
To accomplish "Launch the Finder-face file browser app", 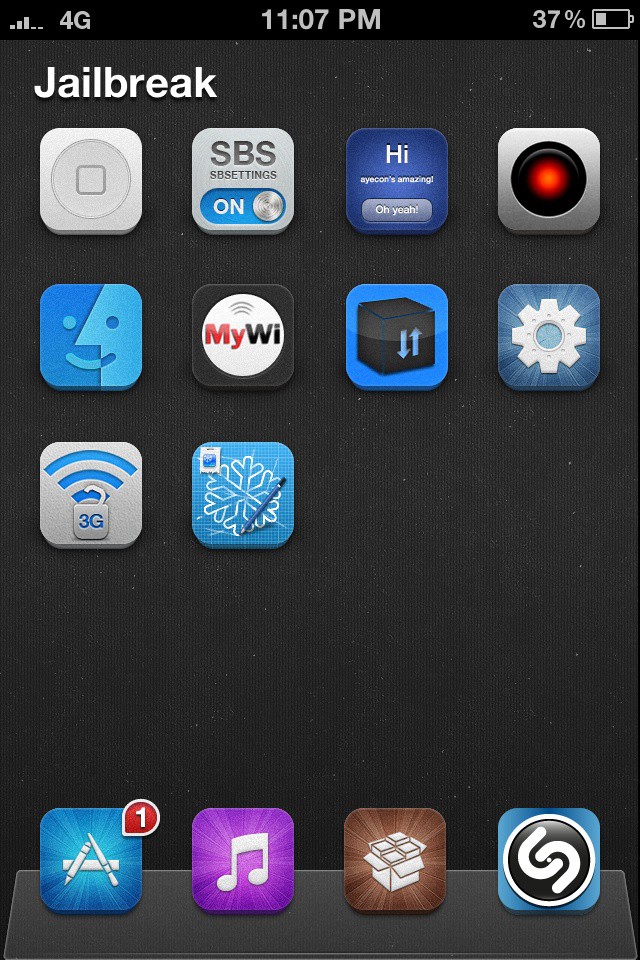I will (x=91, y=336).
